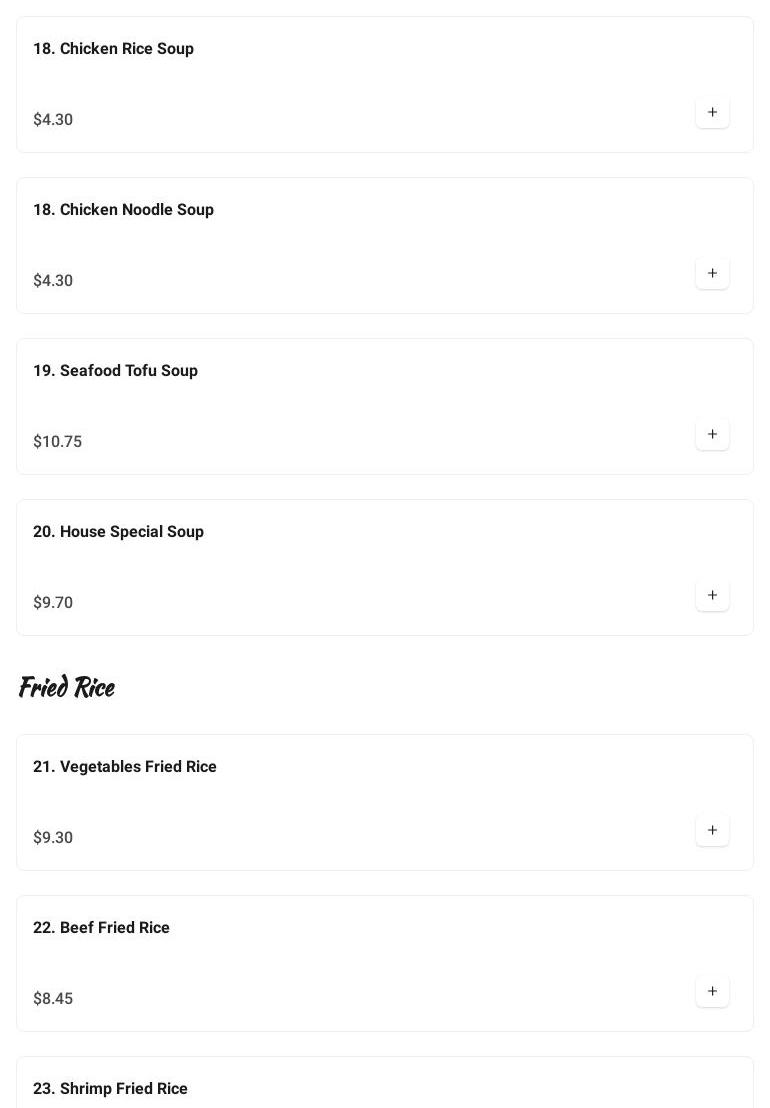Add Vegetables Fried Rice to the order
The width and height of the screenshot is (770, 1108).
[712, 830]
